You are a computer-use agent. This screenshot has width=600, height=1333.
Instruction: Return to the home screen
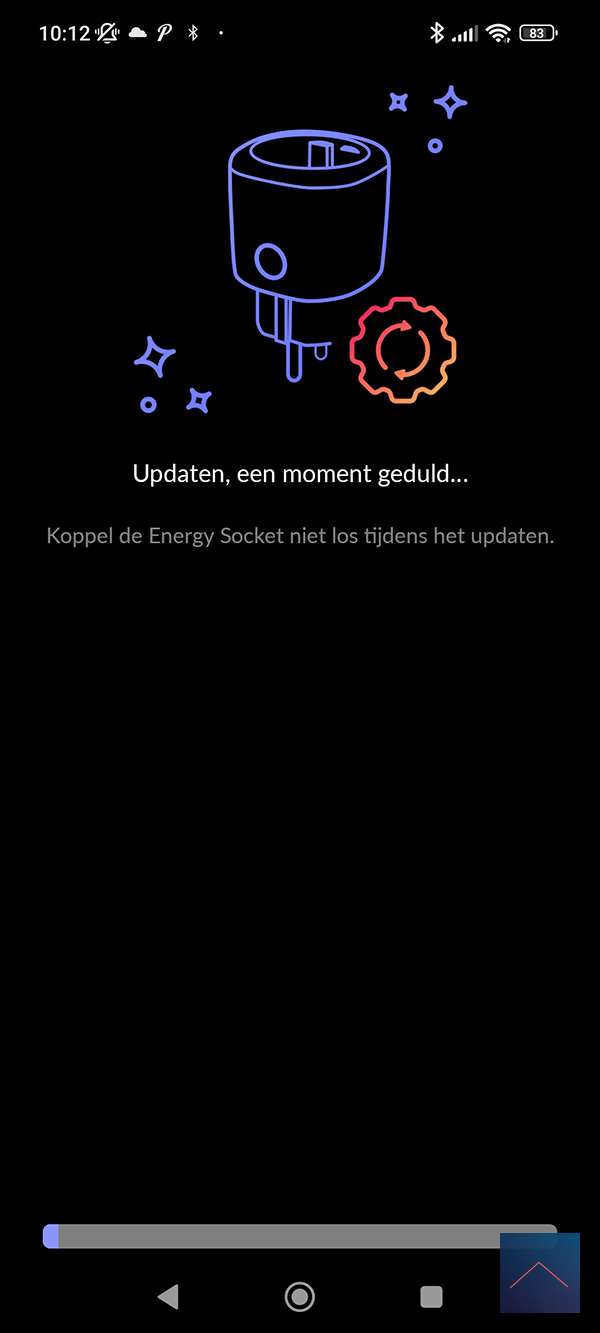[x=299, y=1297]
